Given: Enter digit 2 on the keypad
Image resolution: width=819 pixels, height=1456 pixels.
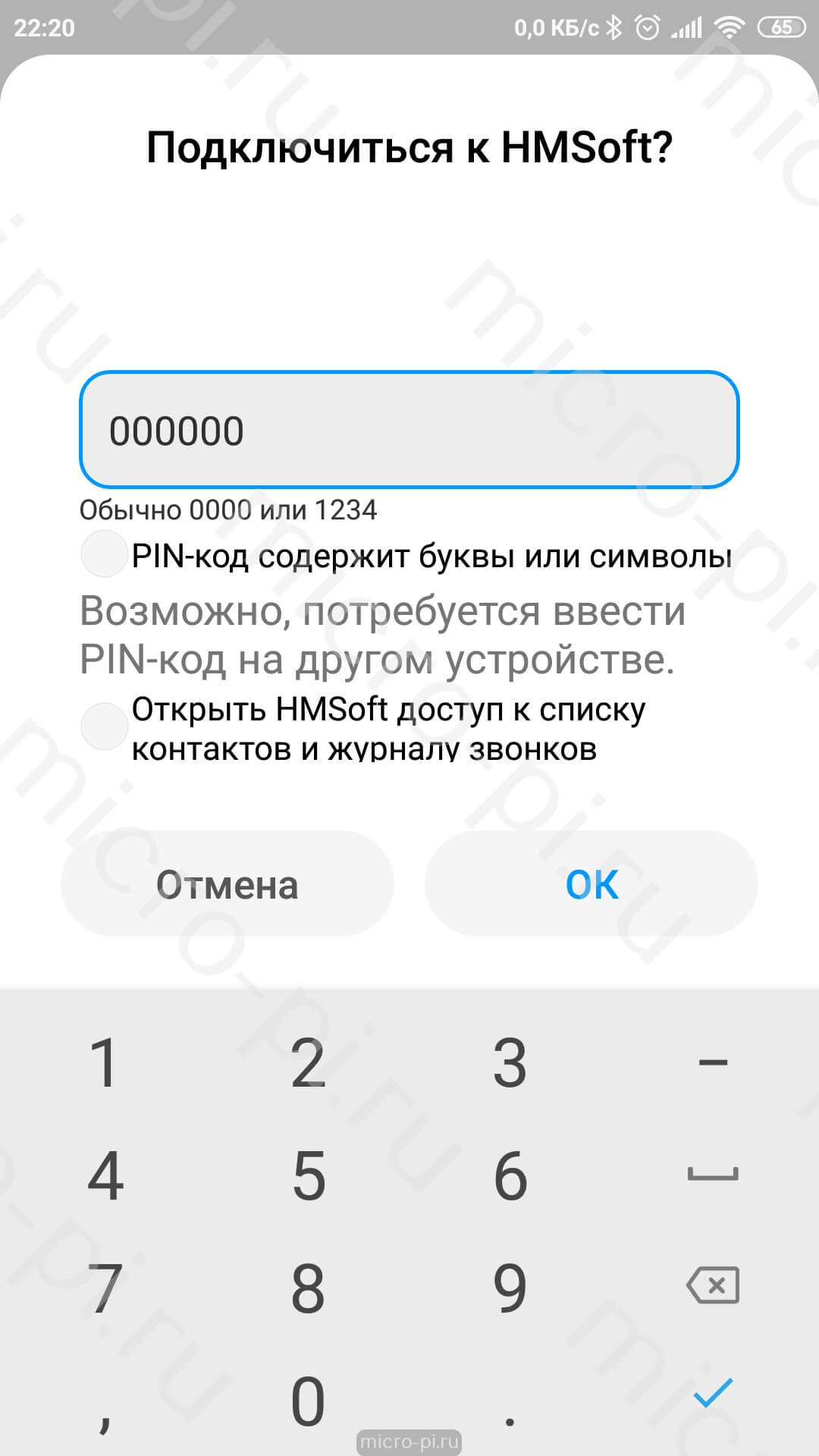Looking at the screenshot, I should 308,1062.
